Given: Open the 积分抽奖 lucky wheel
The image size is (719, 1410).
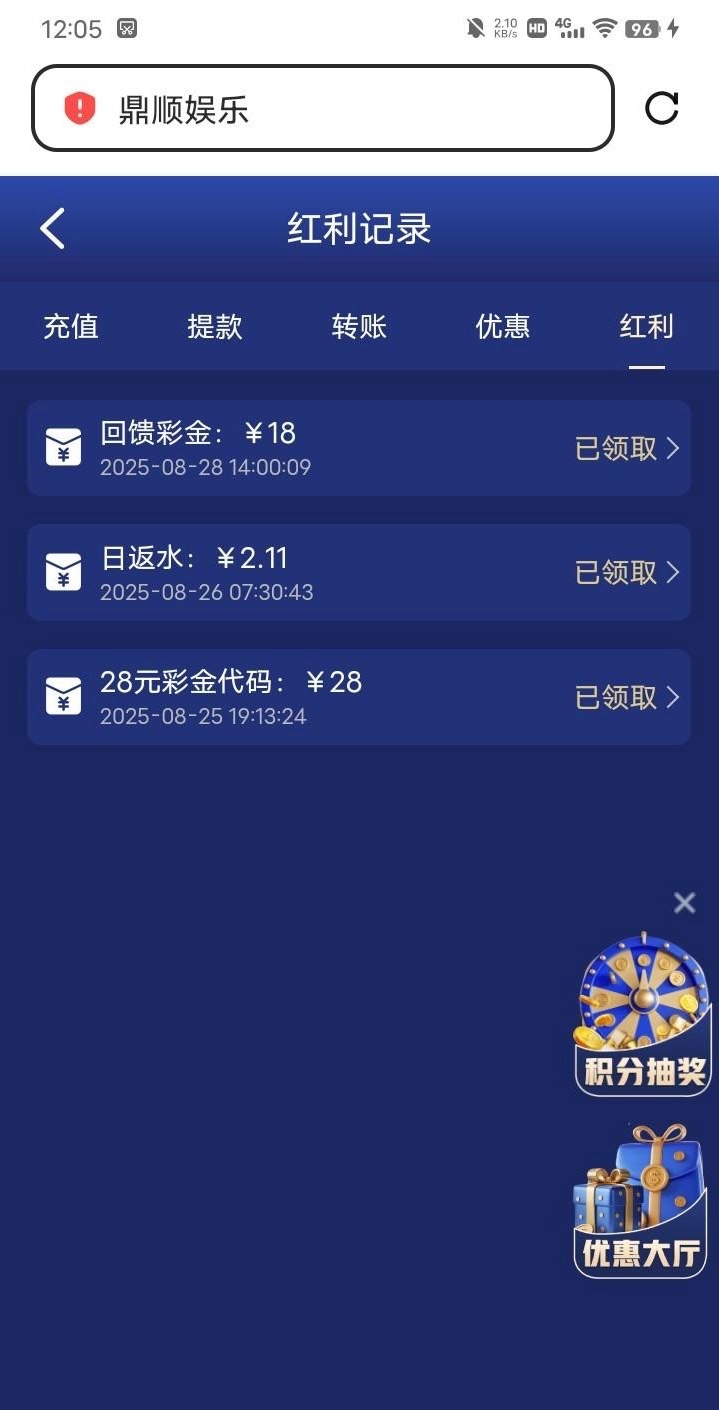Looking at the screenshot, I should pyautogui.click(x=644, y=1015).
